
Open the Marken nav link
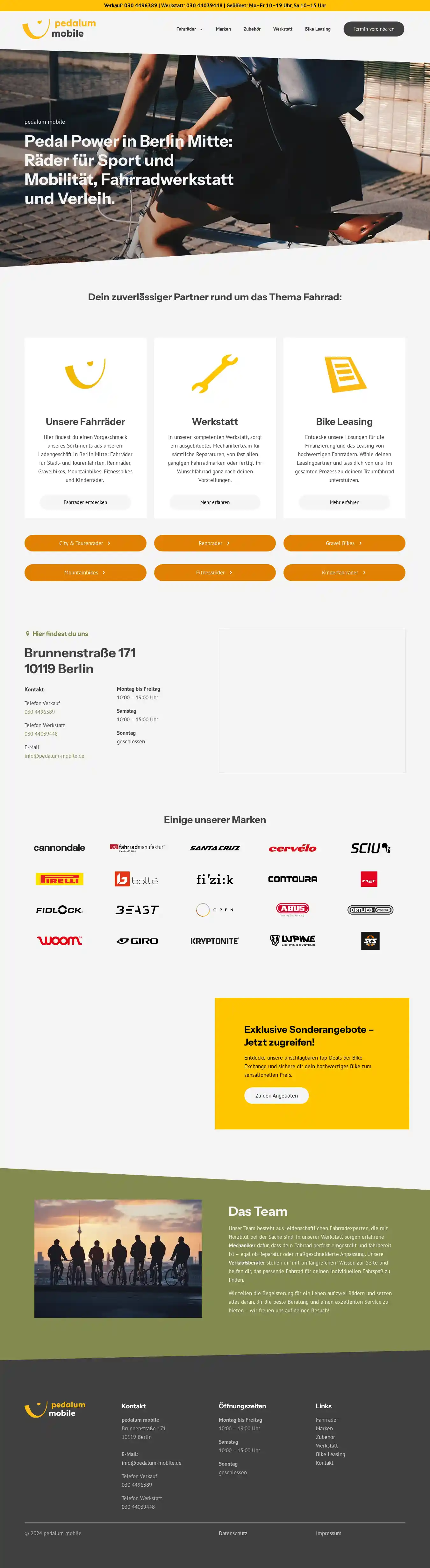[x=223, y=29]
